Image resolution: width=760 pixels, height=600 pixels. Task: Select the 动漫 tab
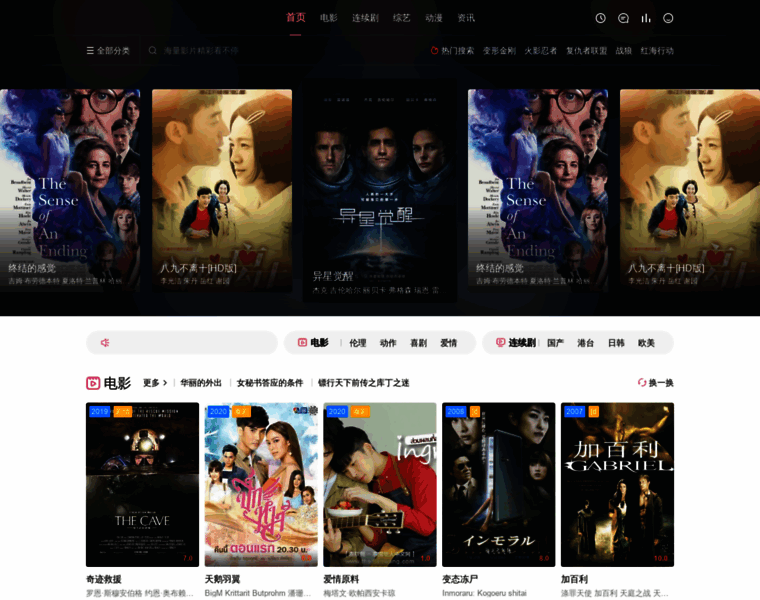[434, 18]
